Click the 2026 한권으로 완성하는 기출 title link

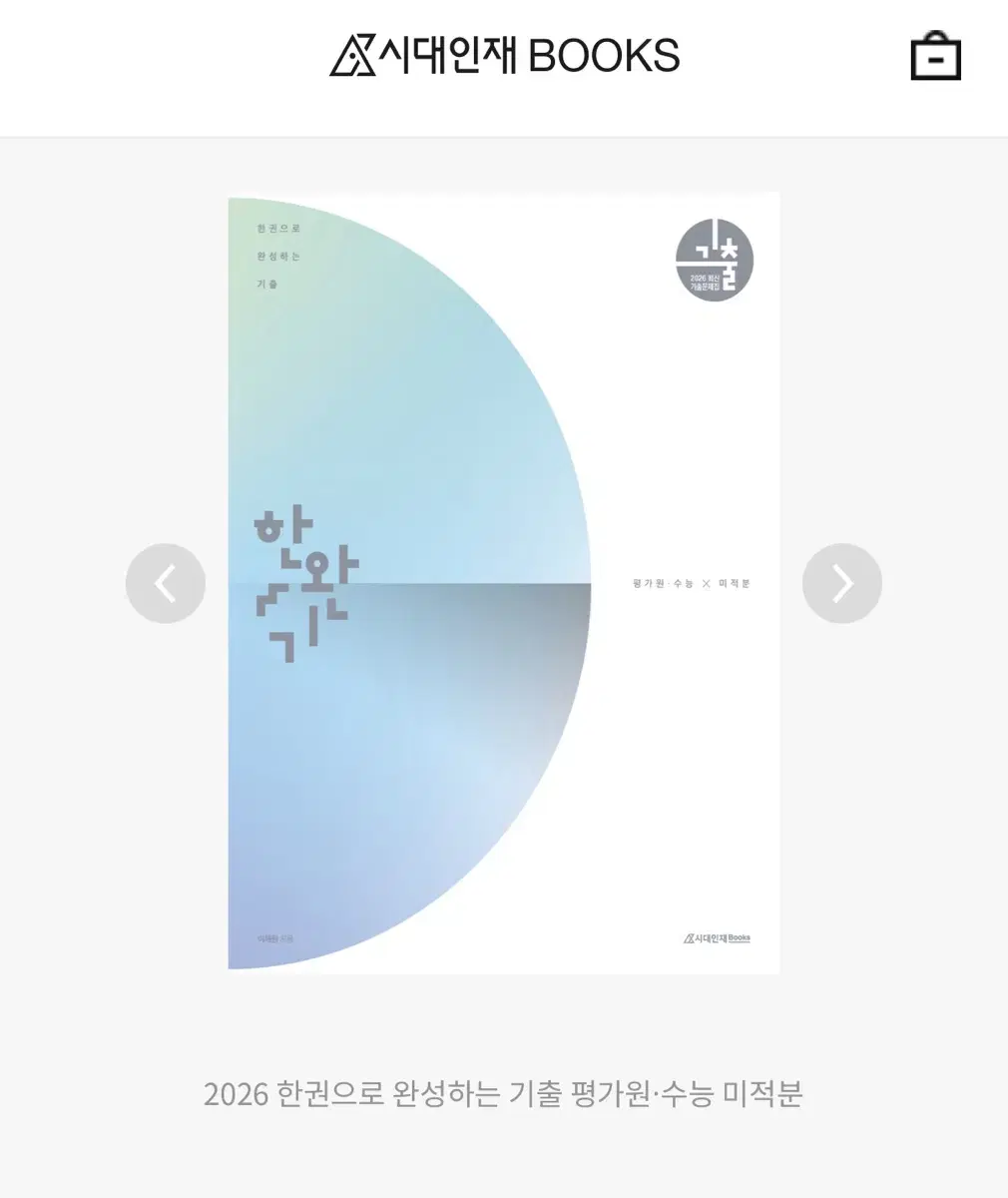point(504,1094)
